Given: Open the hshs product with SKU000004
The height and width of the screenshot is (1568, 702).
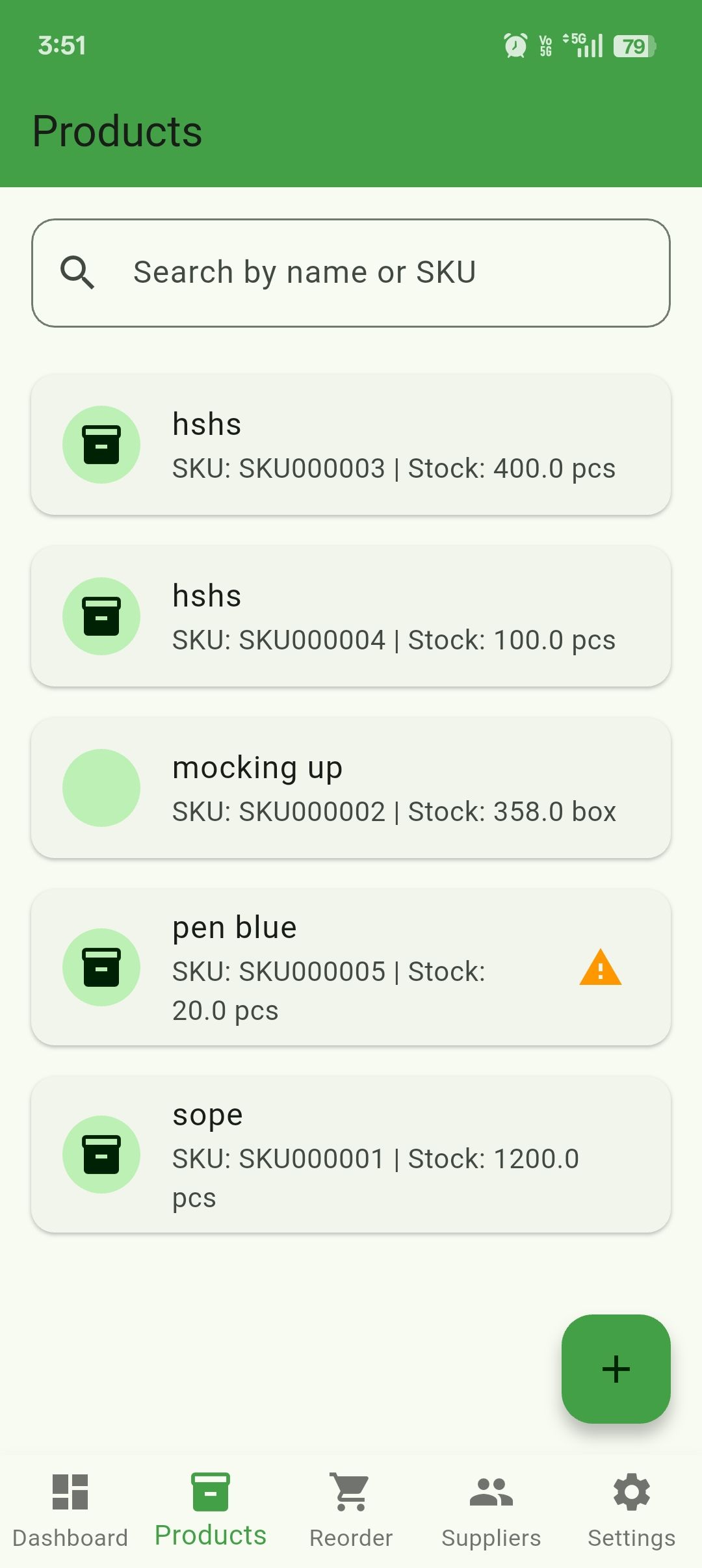Looking at the screenshot, I should [351, 616].
